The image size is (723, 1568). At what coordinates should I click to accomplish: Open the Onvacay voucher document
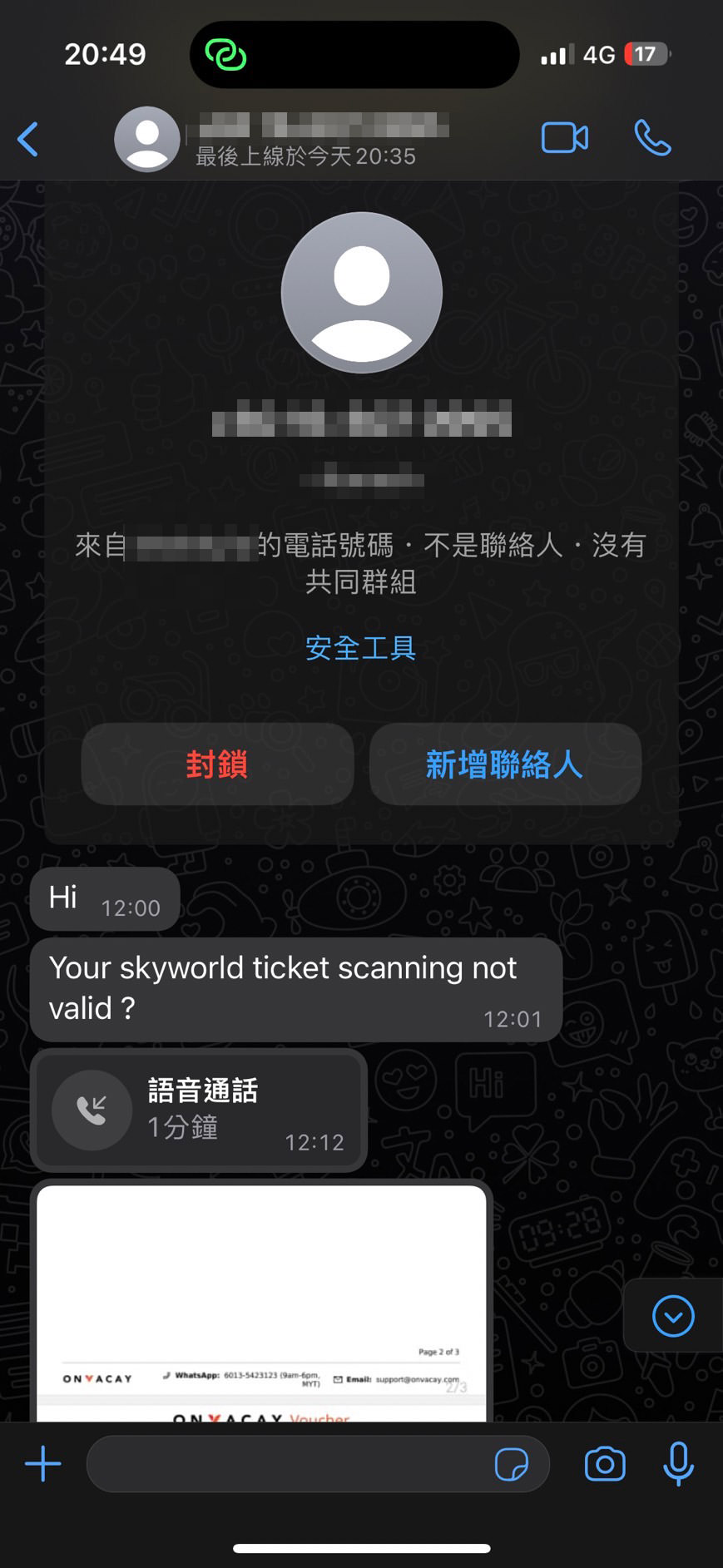coord(261,1302)
